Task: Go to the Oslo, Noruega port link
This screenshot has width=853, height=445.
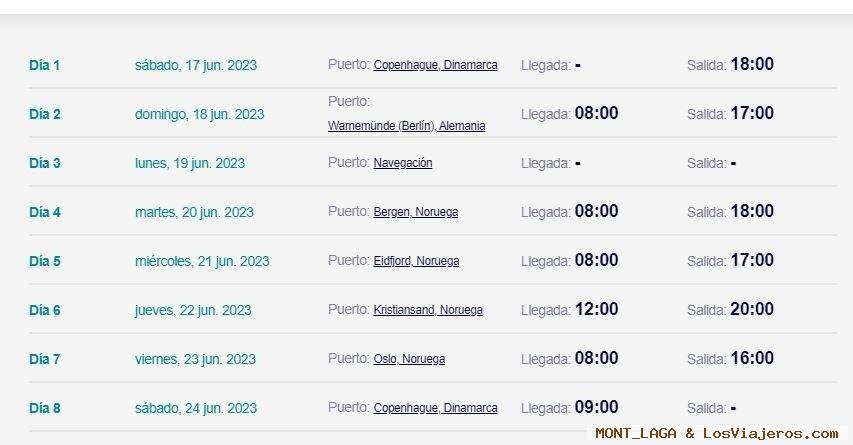Action: (x=409, y=359)
